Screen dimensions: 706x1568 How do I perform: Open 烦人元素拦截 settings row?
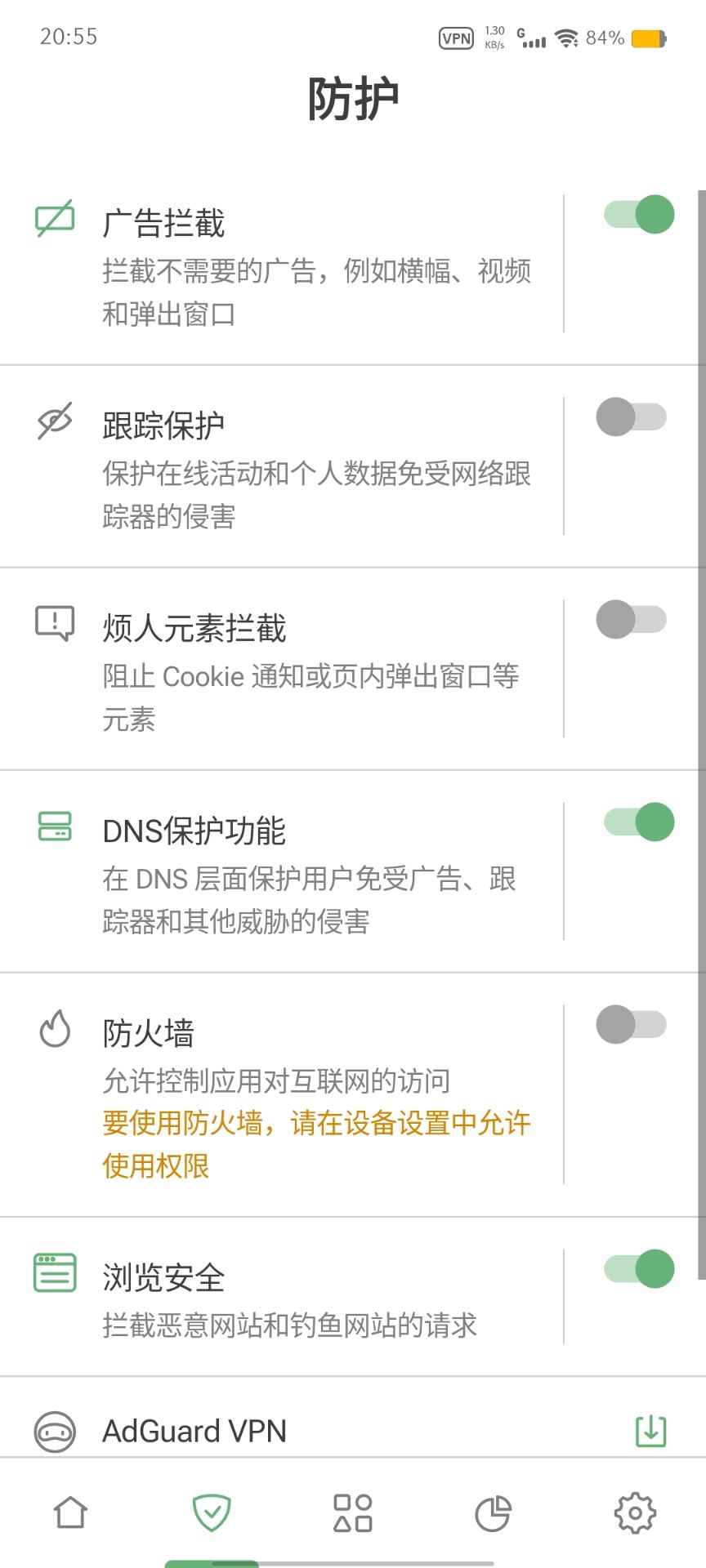(x=282, y=669)
